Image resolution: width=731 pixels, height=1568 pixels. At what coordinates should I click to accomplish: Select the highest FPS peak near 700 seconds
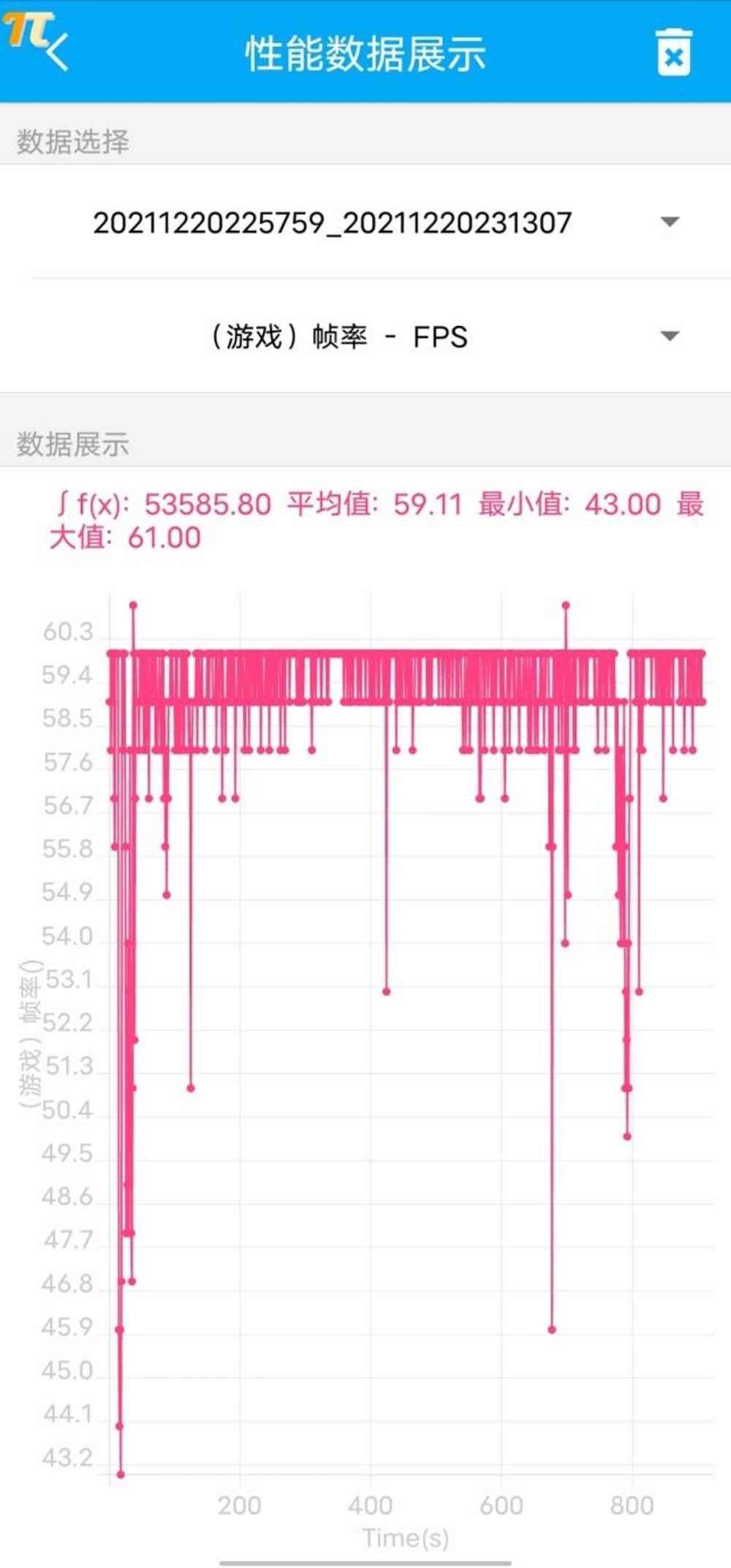[564, 604]
